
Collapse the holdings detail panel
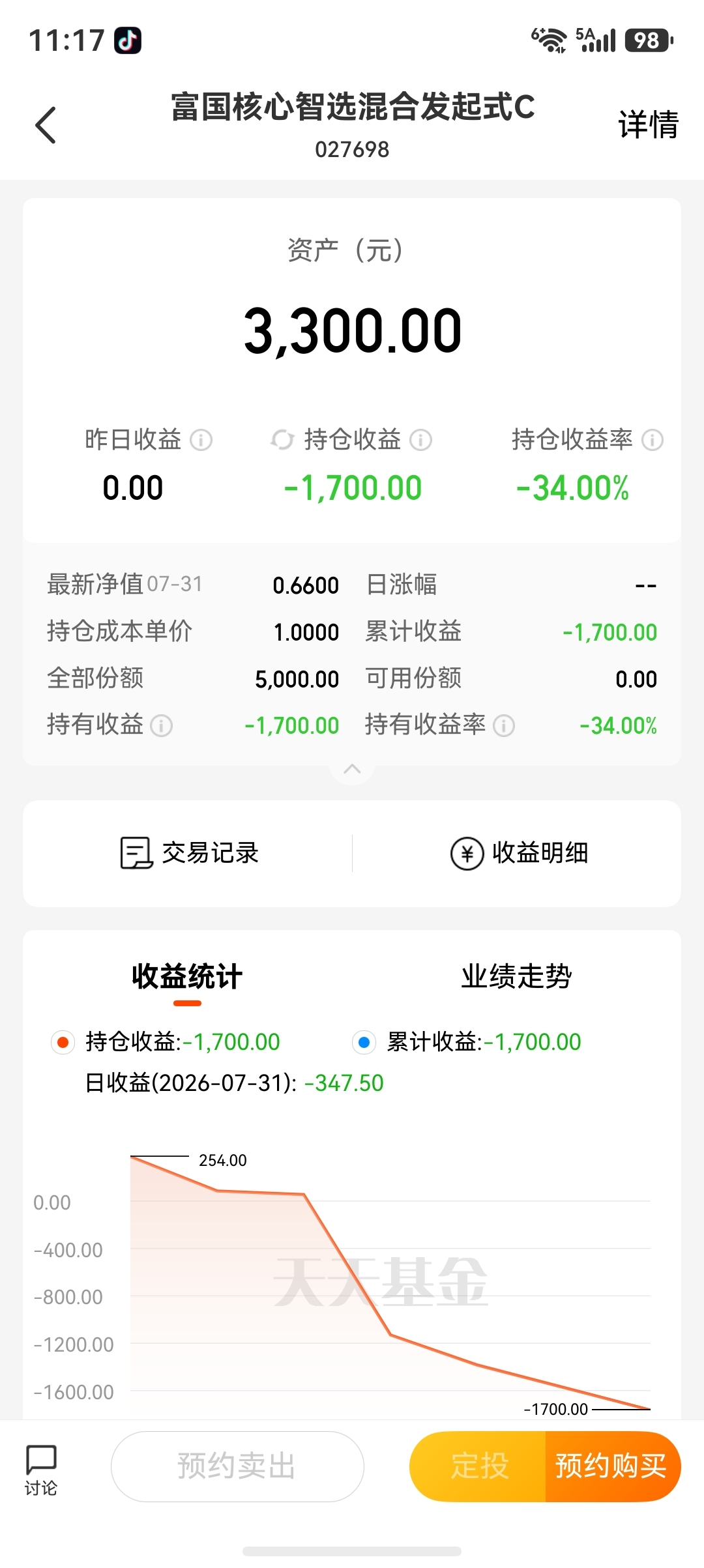(352, 769)
